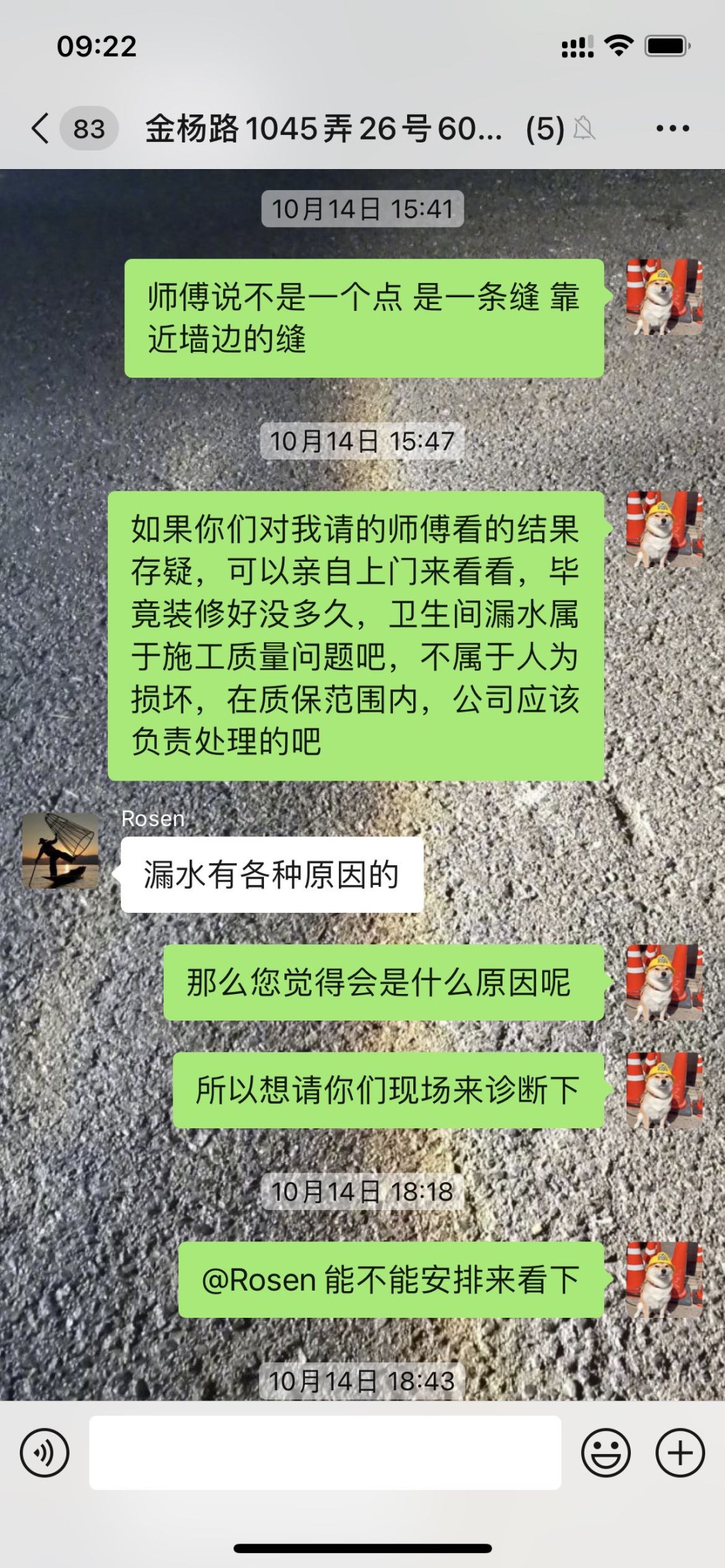Open the emoji sticker panel
The height and width of the screenshot is (1568, 725).
pyautogui.click(x=606, y=1453)
